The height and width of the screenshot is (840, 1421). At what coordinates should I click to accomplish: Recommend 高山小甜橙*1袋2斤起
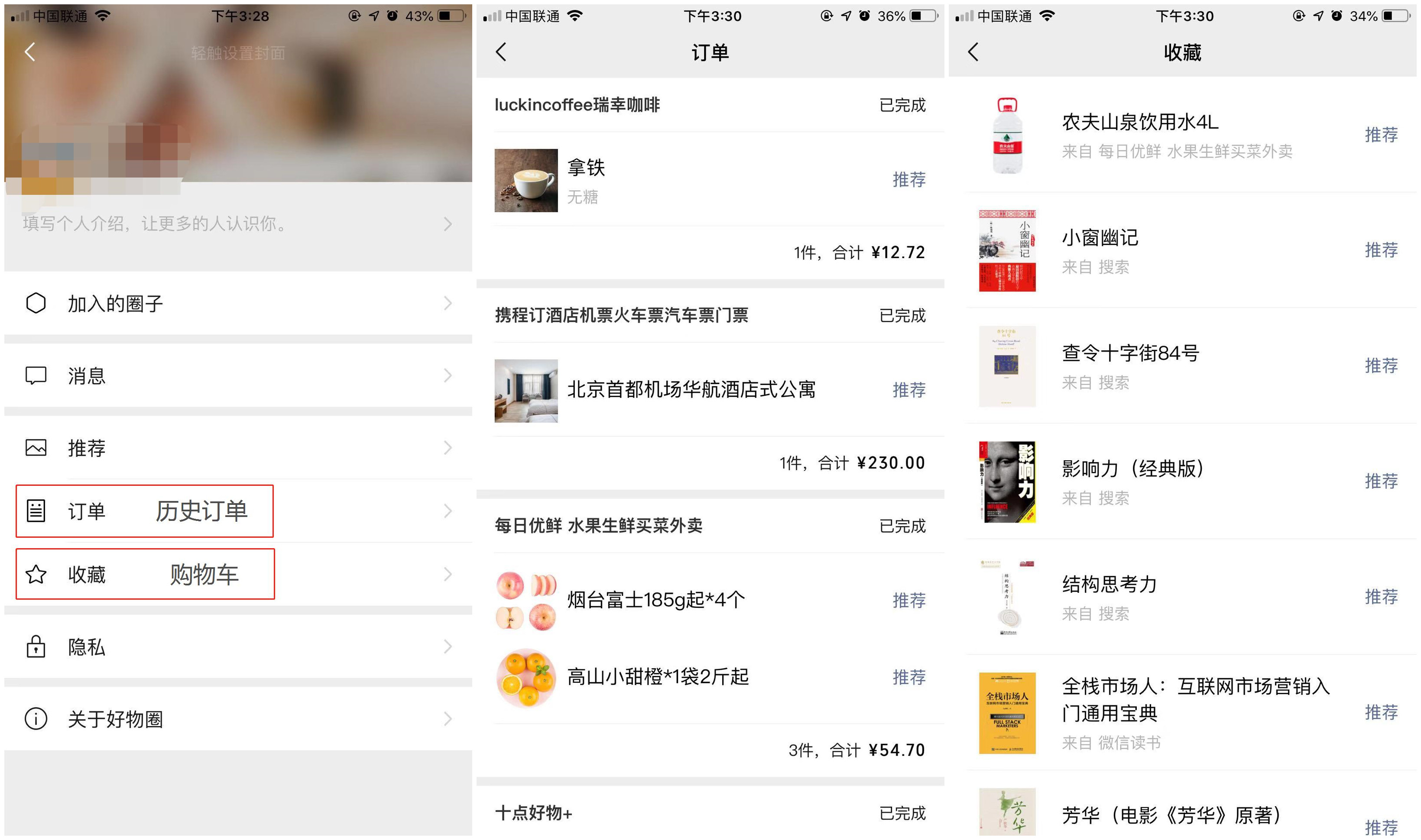tap(908, 677)
